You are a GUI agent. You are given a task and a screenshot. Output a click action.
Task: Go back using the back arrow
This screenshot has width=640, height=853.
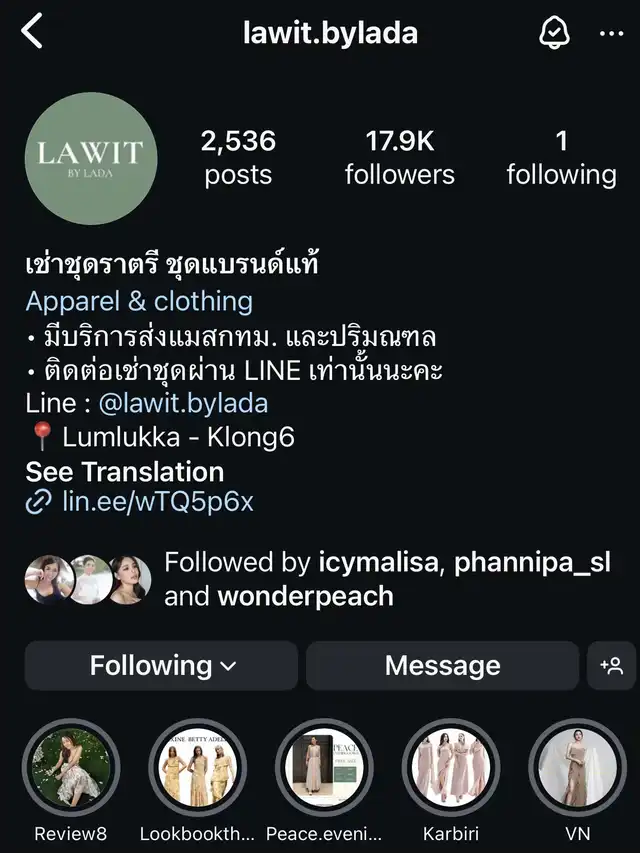pos(33,32)
